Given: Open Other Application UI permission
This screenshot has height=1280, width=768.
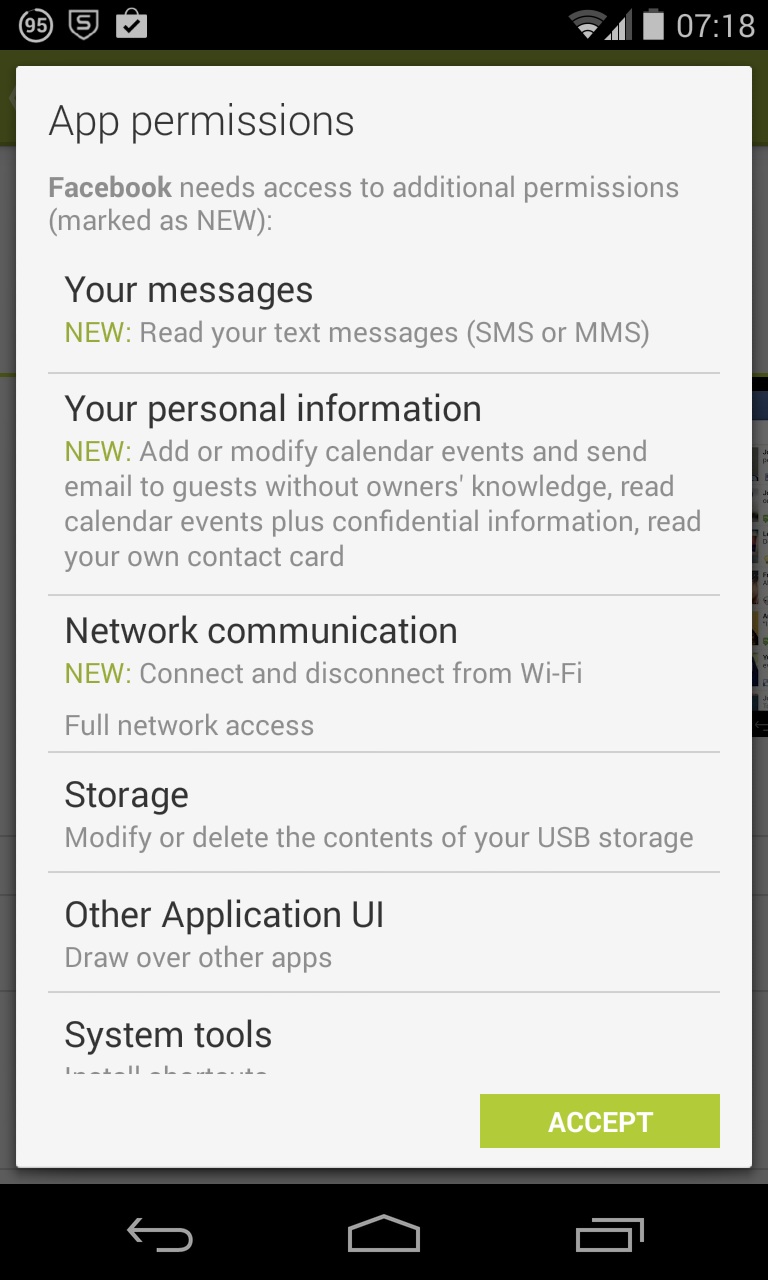Looking at the screenshot, I should coord(384,933).
